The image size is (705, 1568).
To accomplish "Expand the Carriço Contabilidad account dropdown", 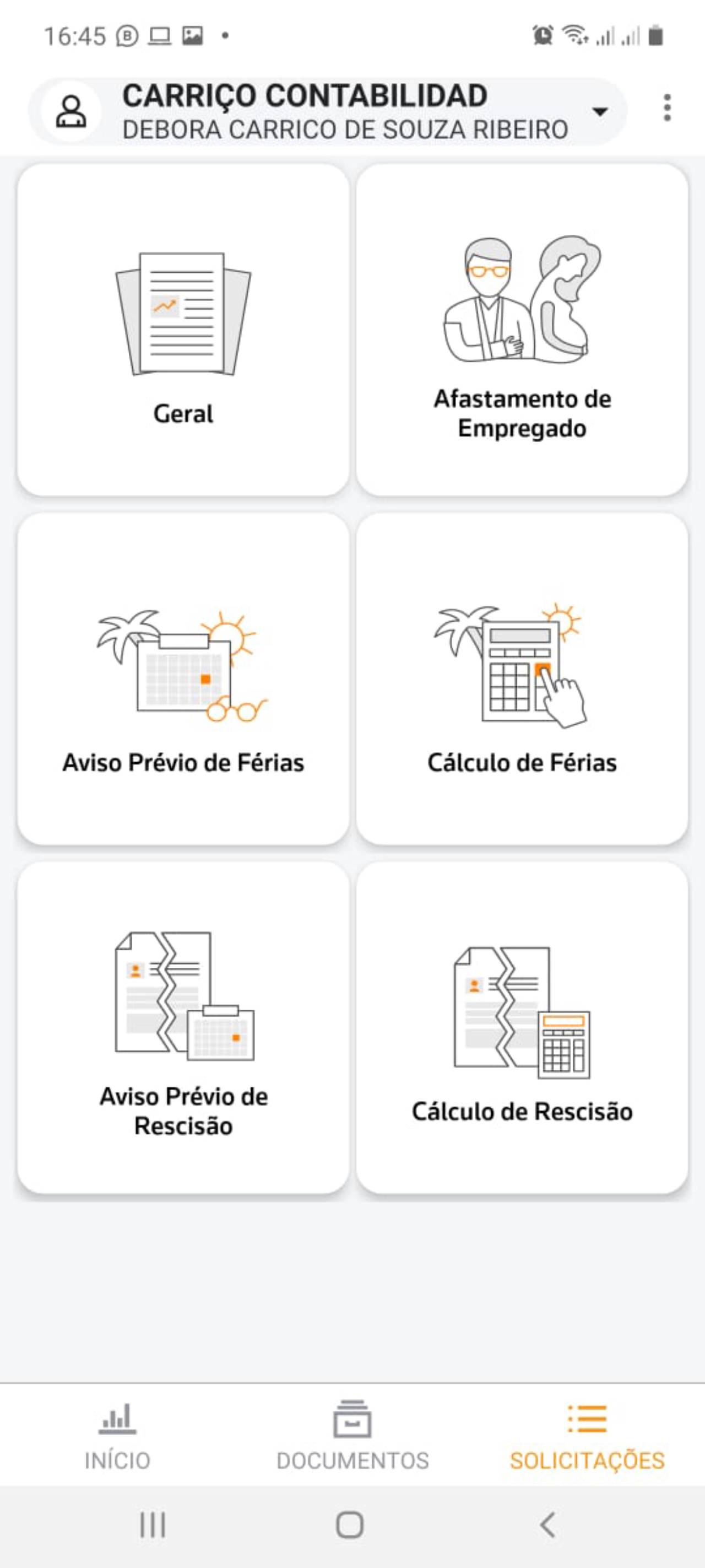I will pyautogui.click(x=600, y=111).
